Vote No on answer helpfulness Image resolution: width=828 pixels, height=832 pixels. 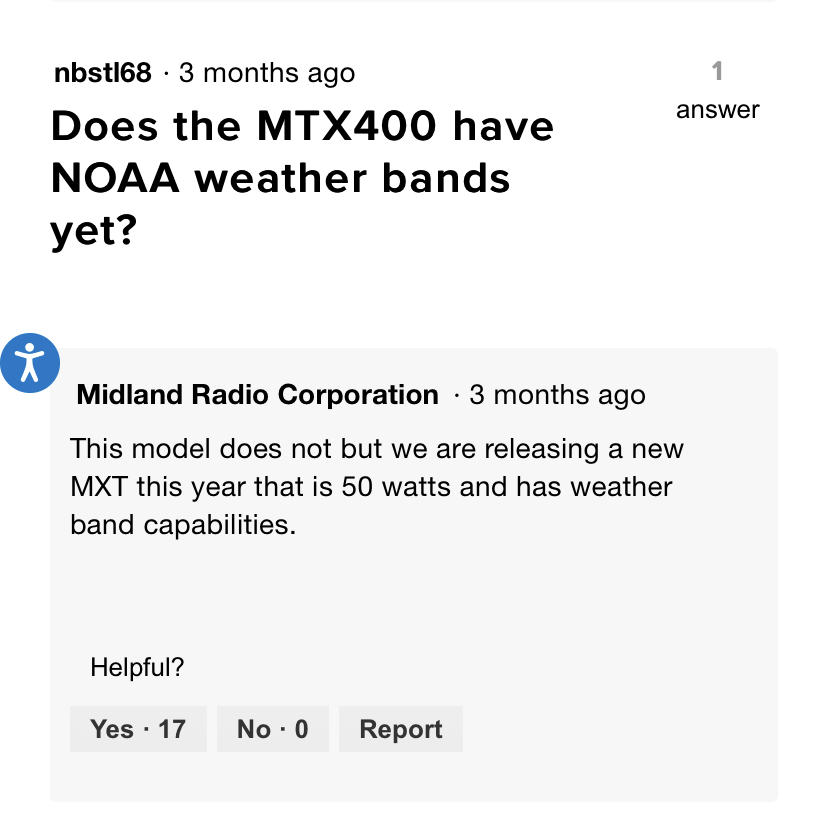(x=272, y=729)
